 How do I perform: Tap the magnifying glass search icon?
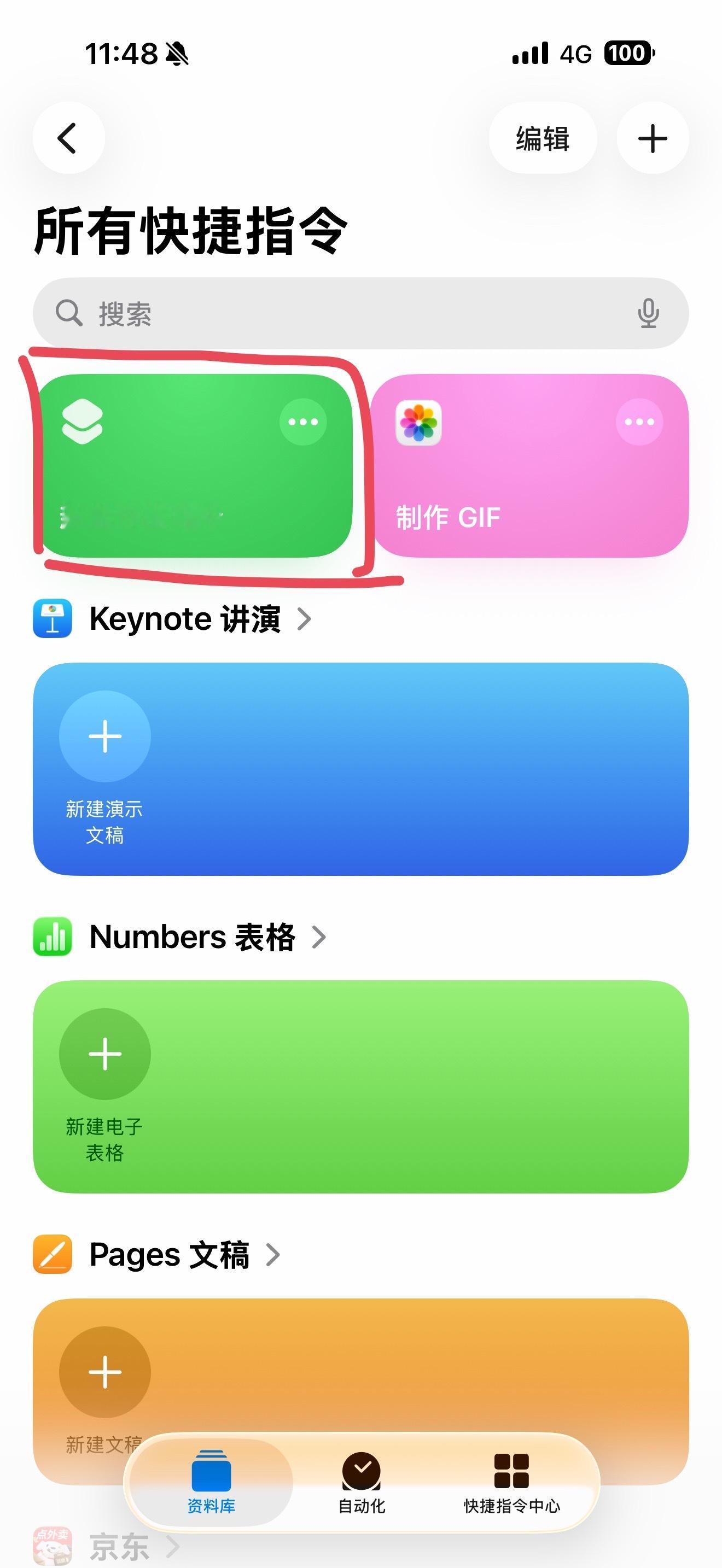click(69, 314)
